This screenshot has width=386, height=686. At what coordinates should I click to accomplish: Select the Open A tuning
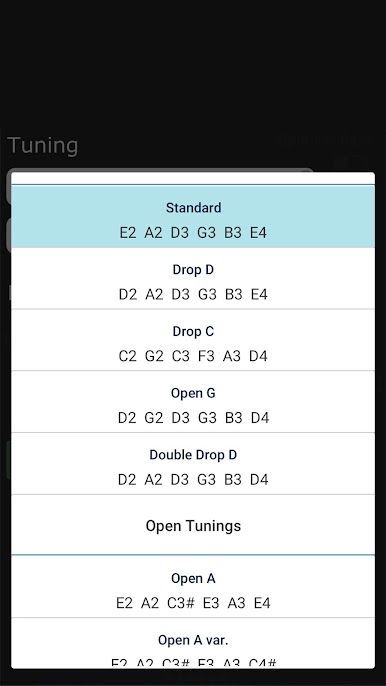pyautogui.click(x=193, y=587)
